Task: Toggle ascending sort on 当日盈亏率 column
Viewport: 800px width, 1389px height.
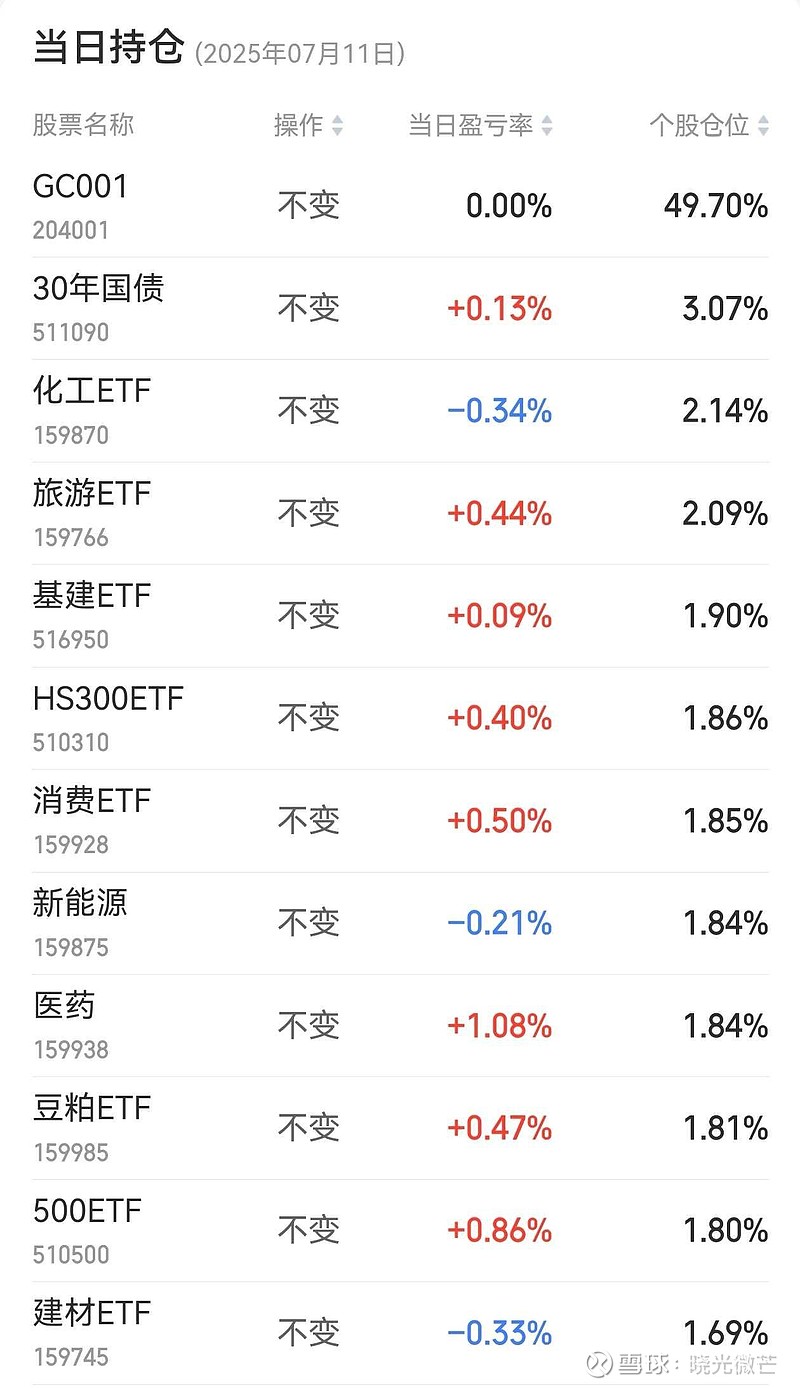Action: coord(545,126)
